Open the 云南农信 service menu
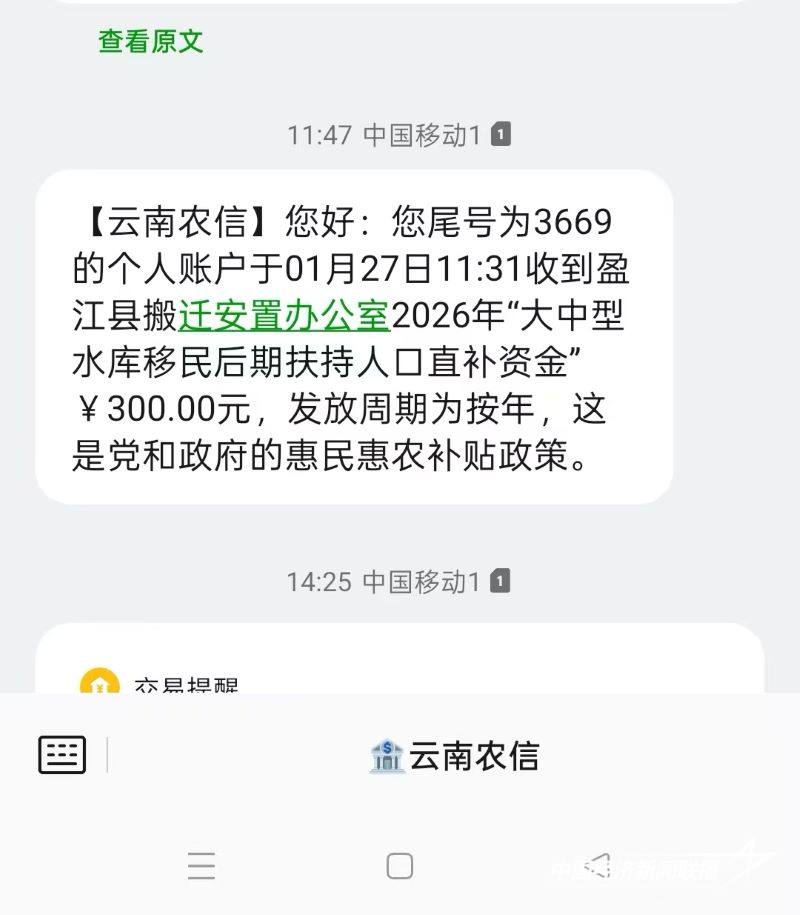This screenshot has width=800, height=915. [x=455, y=756]
